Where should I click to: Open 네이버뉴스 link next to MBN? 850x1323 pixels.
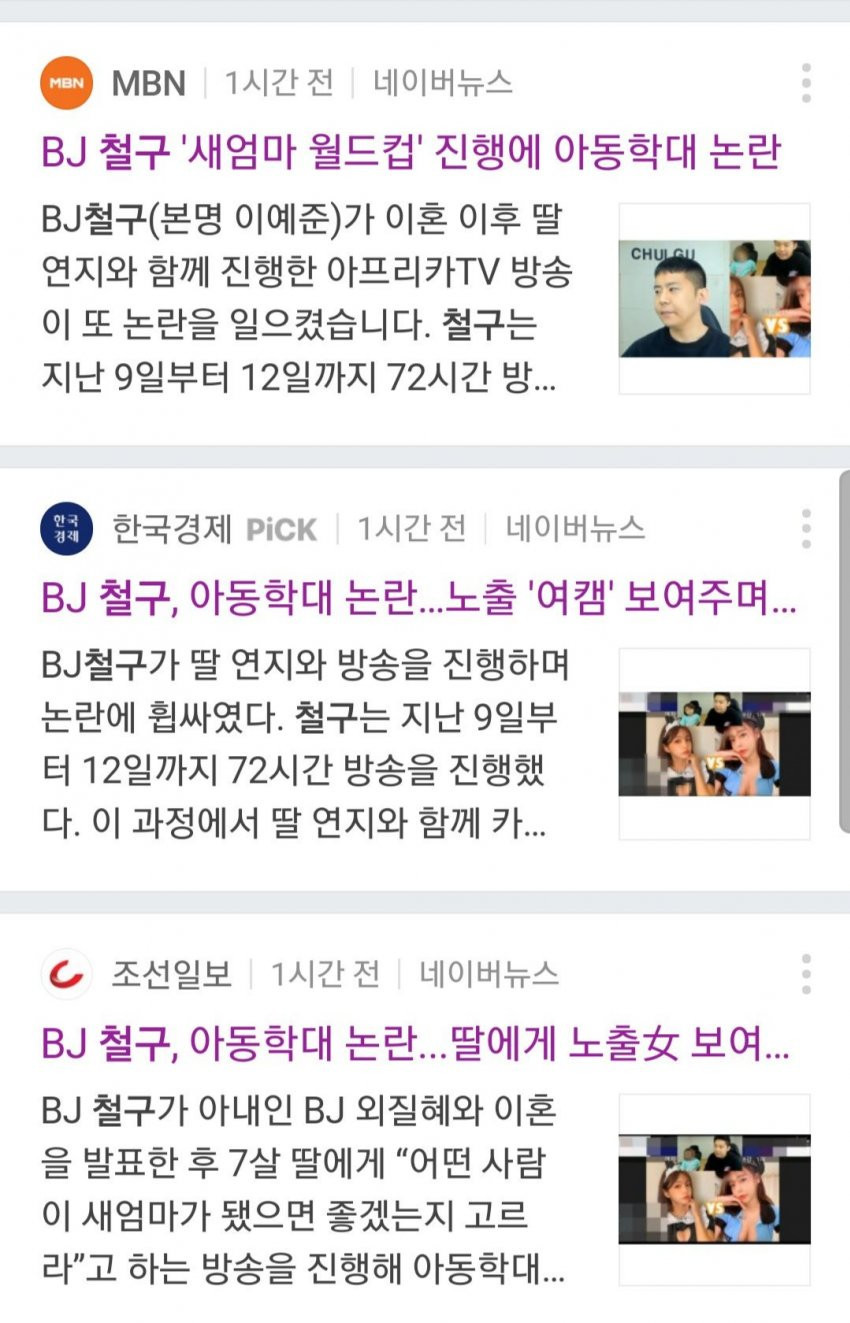[442, 83]
